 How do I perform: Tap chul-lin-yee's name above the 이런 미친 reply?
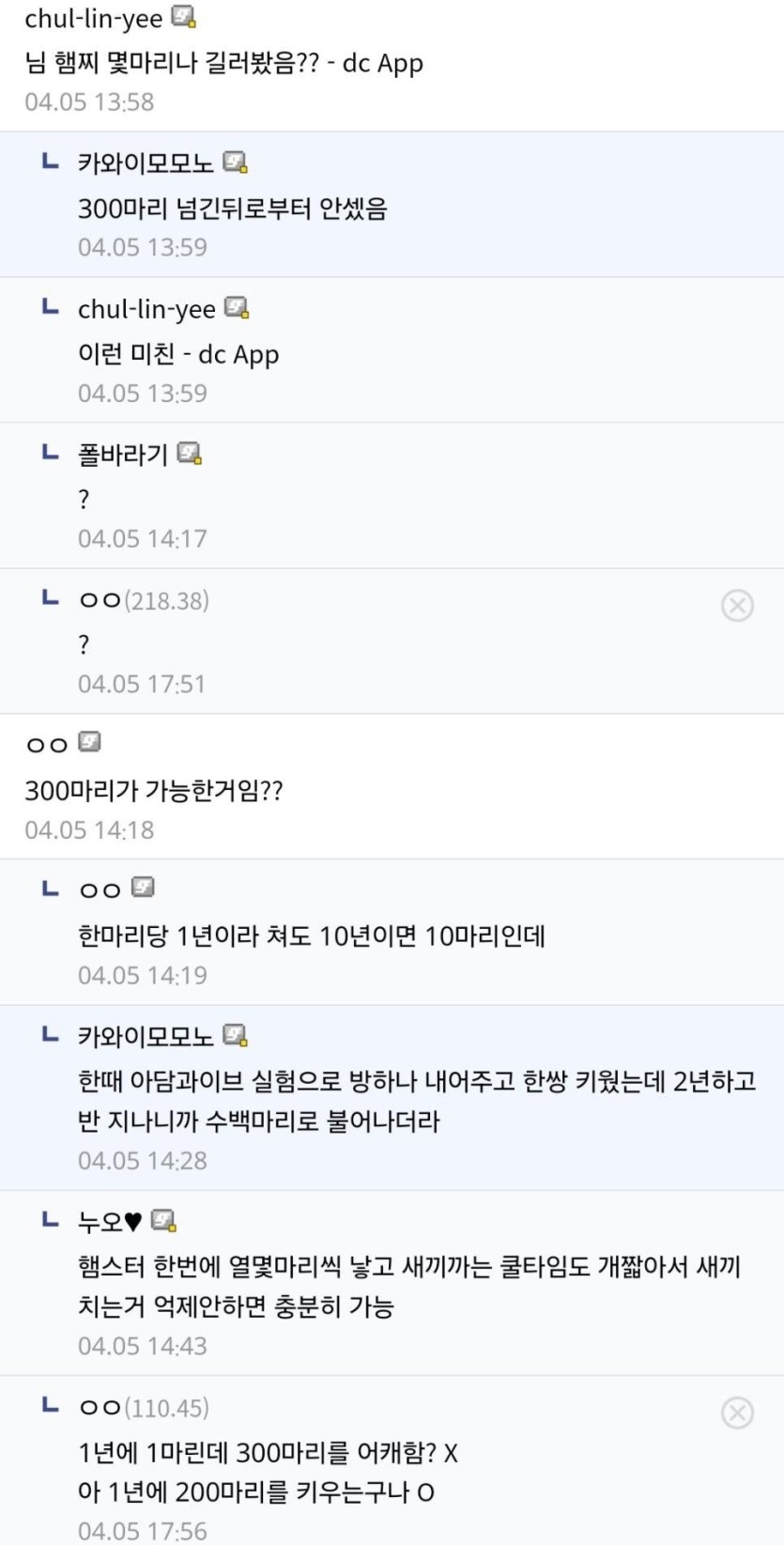click(x=146, y=309)
